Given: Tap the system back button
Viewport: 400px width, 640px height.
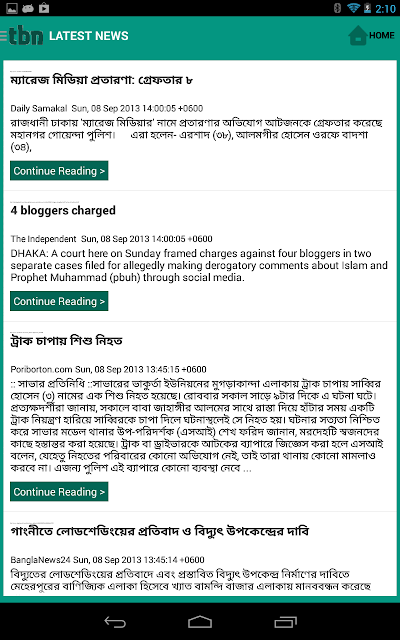Looking at the screenshot, I should click(115, 622).
